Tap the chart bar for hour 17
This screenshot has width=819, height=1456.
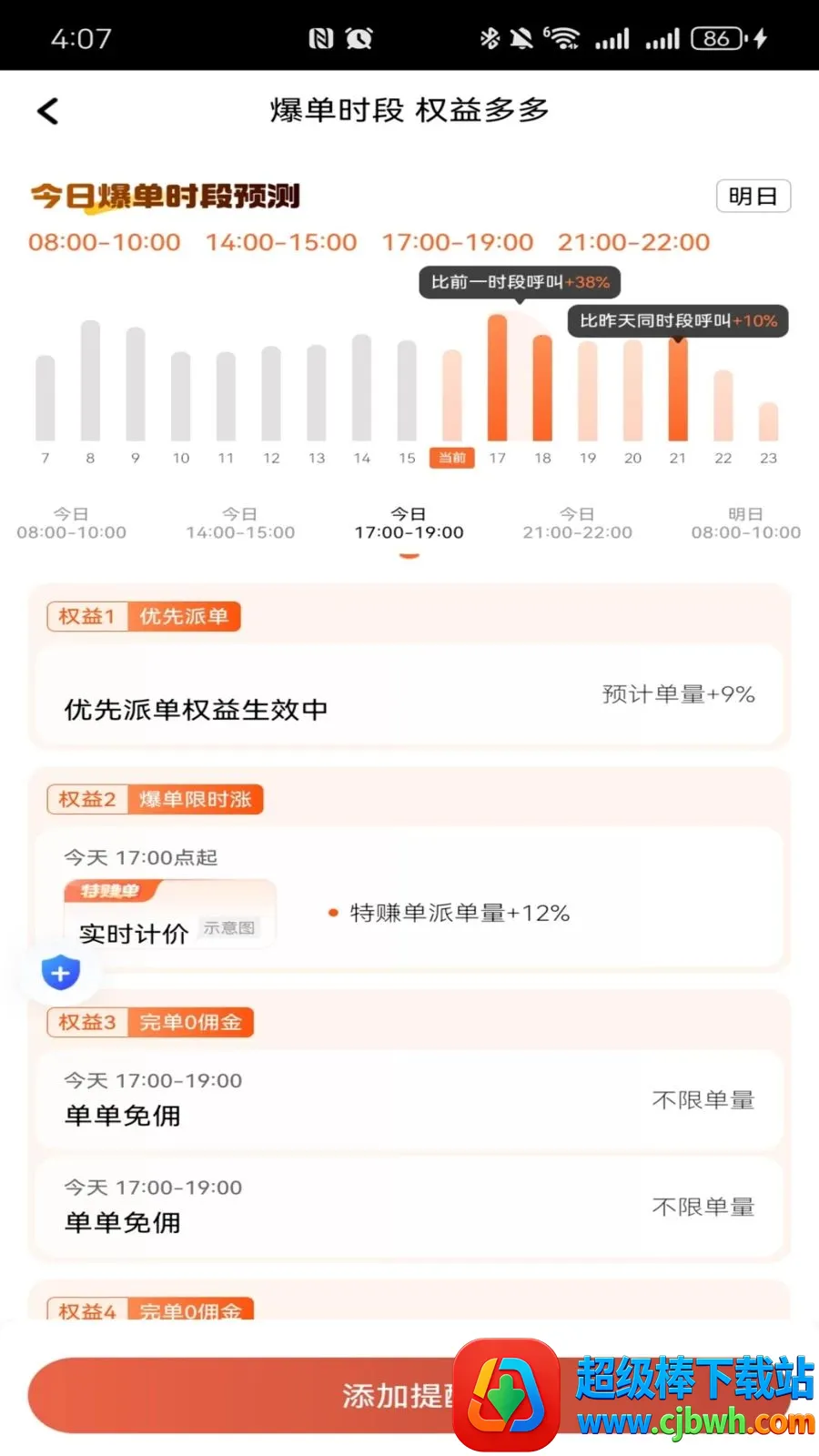[x=497, y=378]
